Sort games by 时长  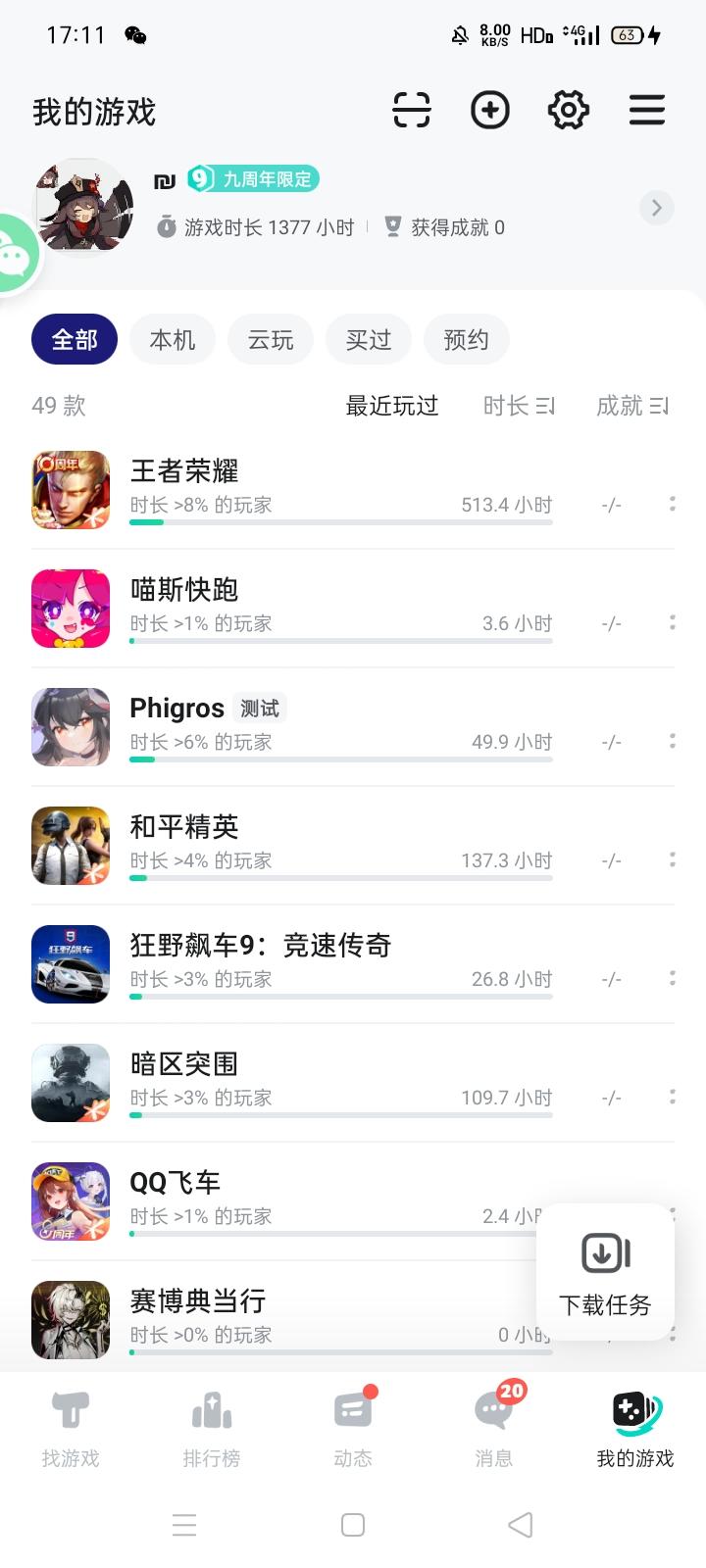tap(519, 406)
